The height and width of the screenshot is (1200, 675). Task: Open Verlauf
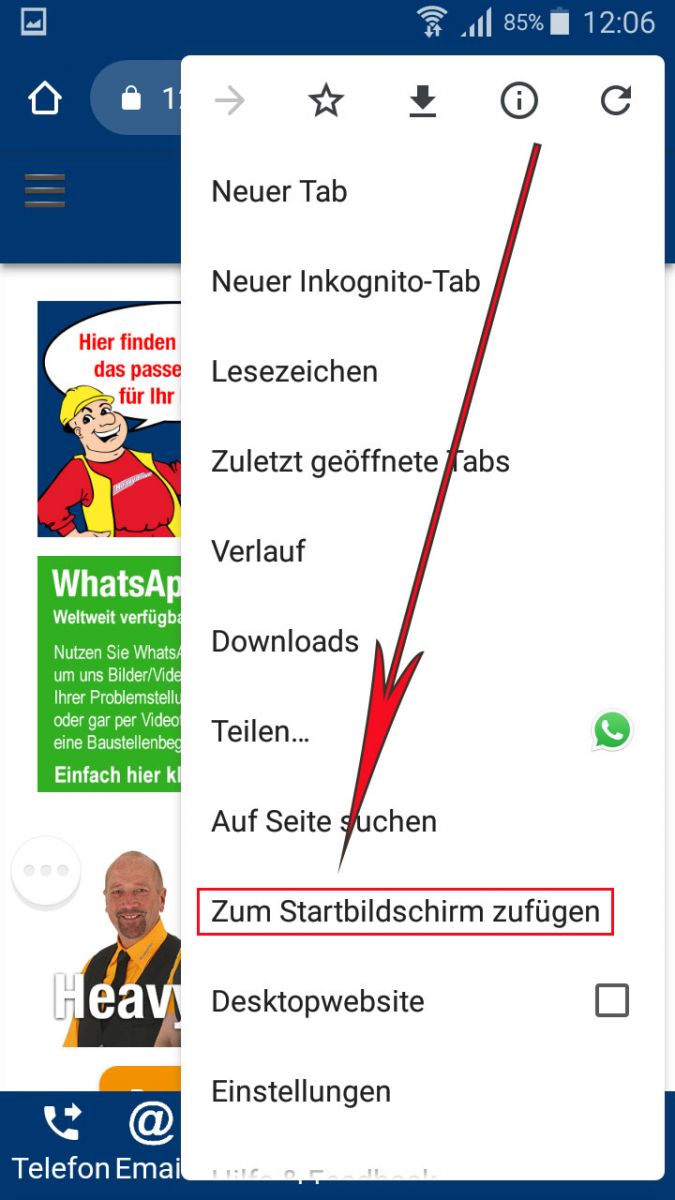pos(259,551)
